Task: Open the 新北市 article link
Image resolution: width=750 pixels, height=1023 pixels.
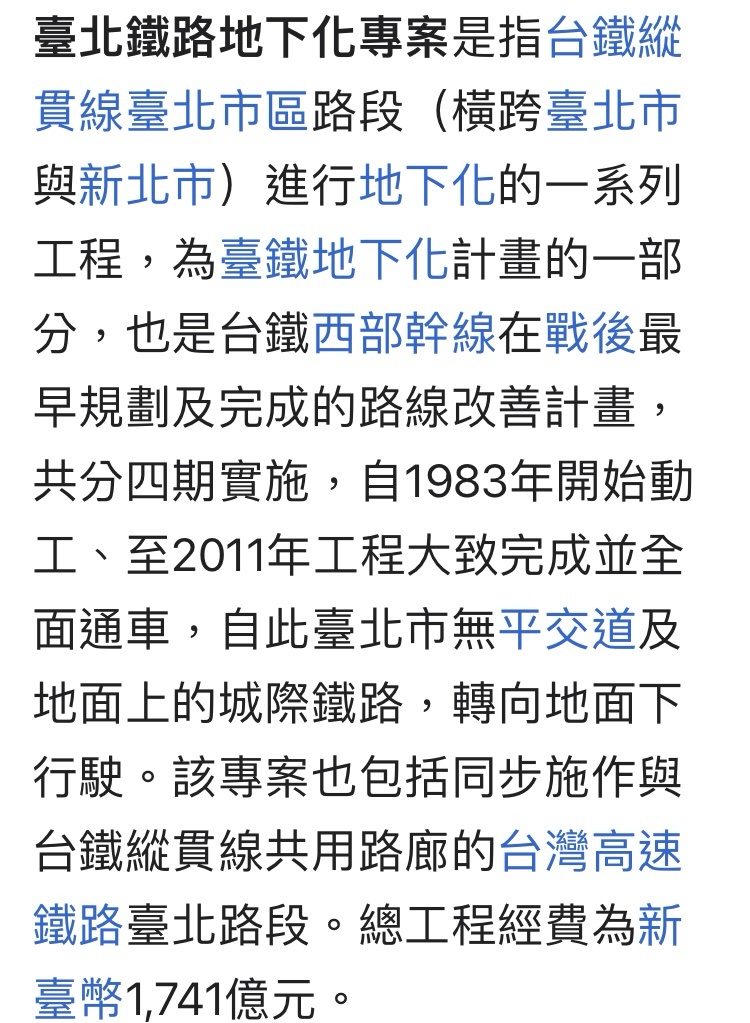Action: tap(146, 187)
